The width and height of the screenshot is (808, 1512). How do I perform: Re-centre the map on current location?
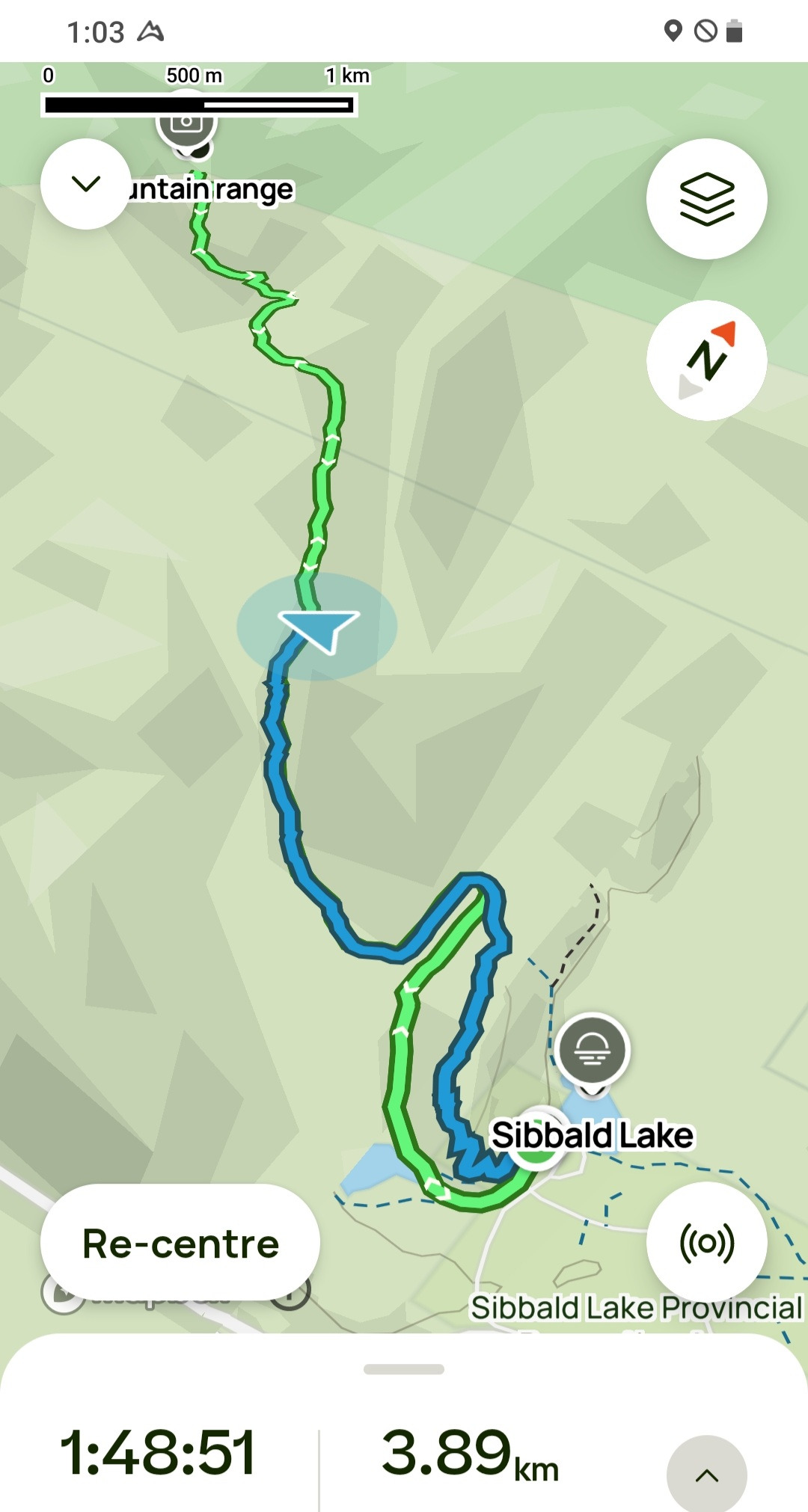(180, 1243)
